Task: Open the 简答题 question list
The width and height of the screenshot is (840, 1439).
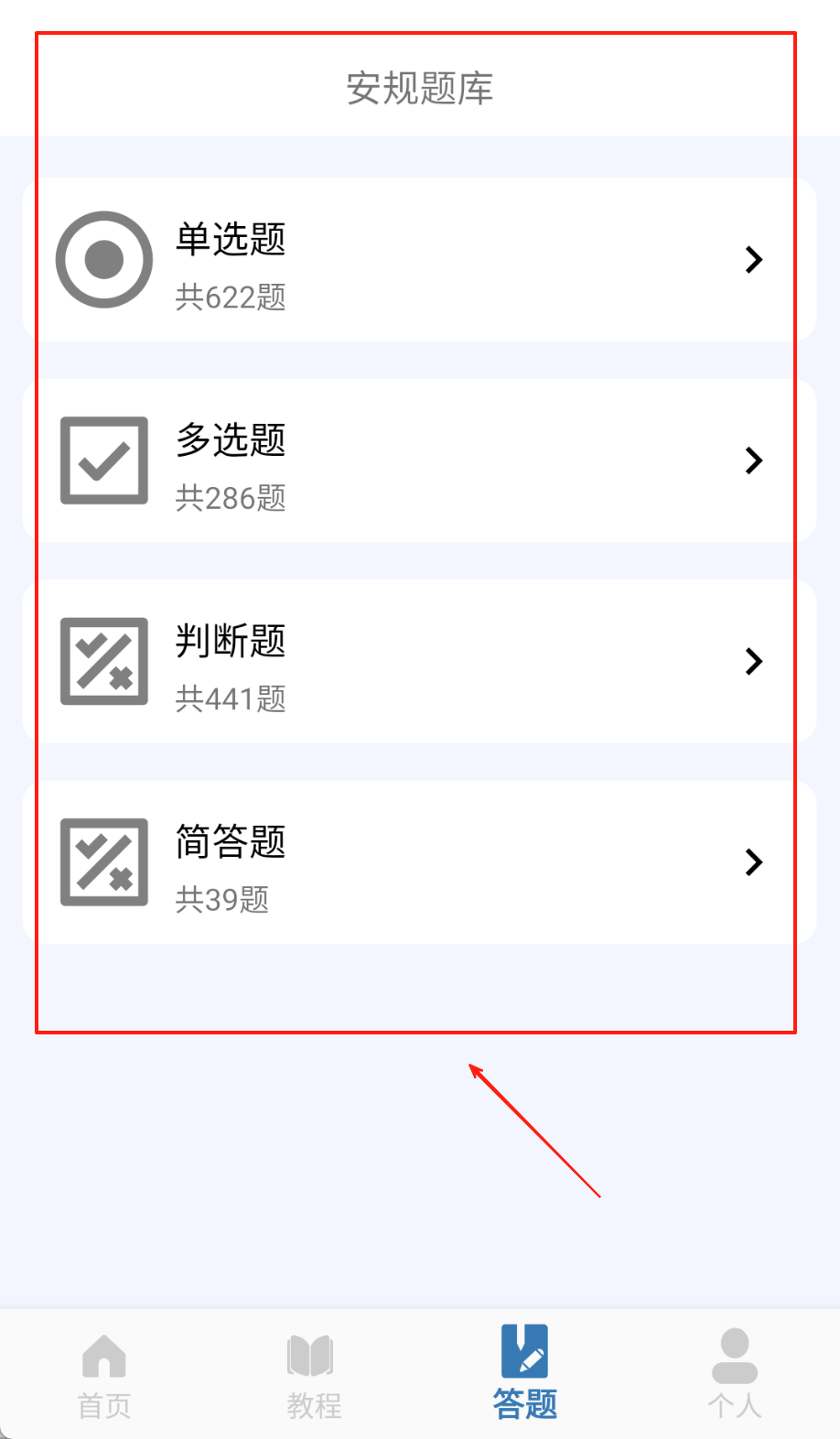Action: click(x=419, y=862)
